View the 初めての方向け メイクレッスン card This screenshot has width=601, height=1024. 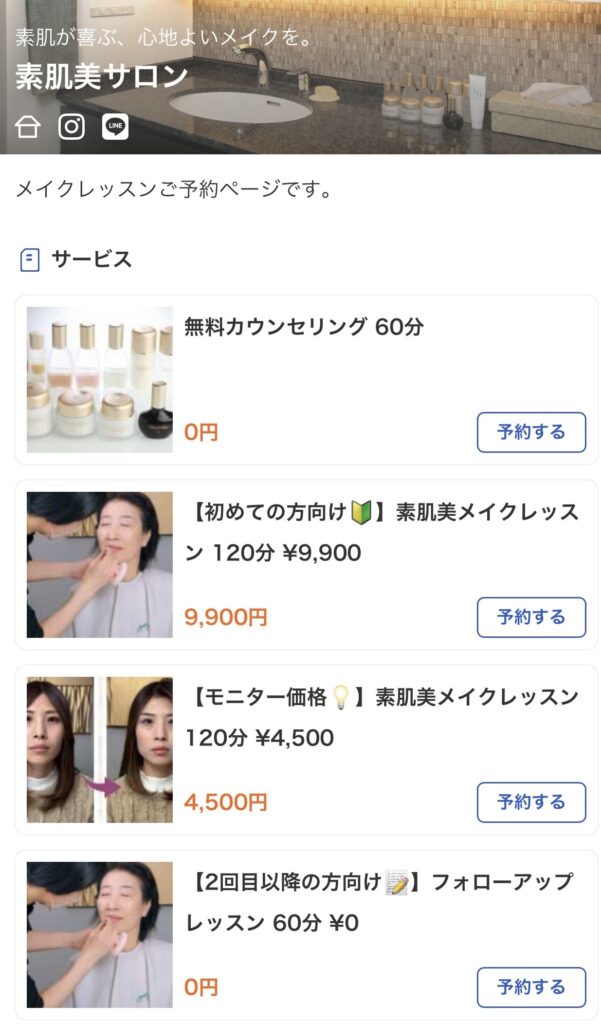click(x=380, y=532)
